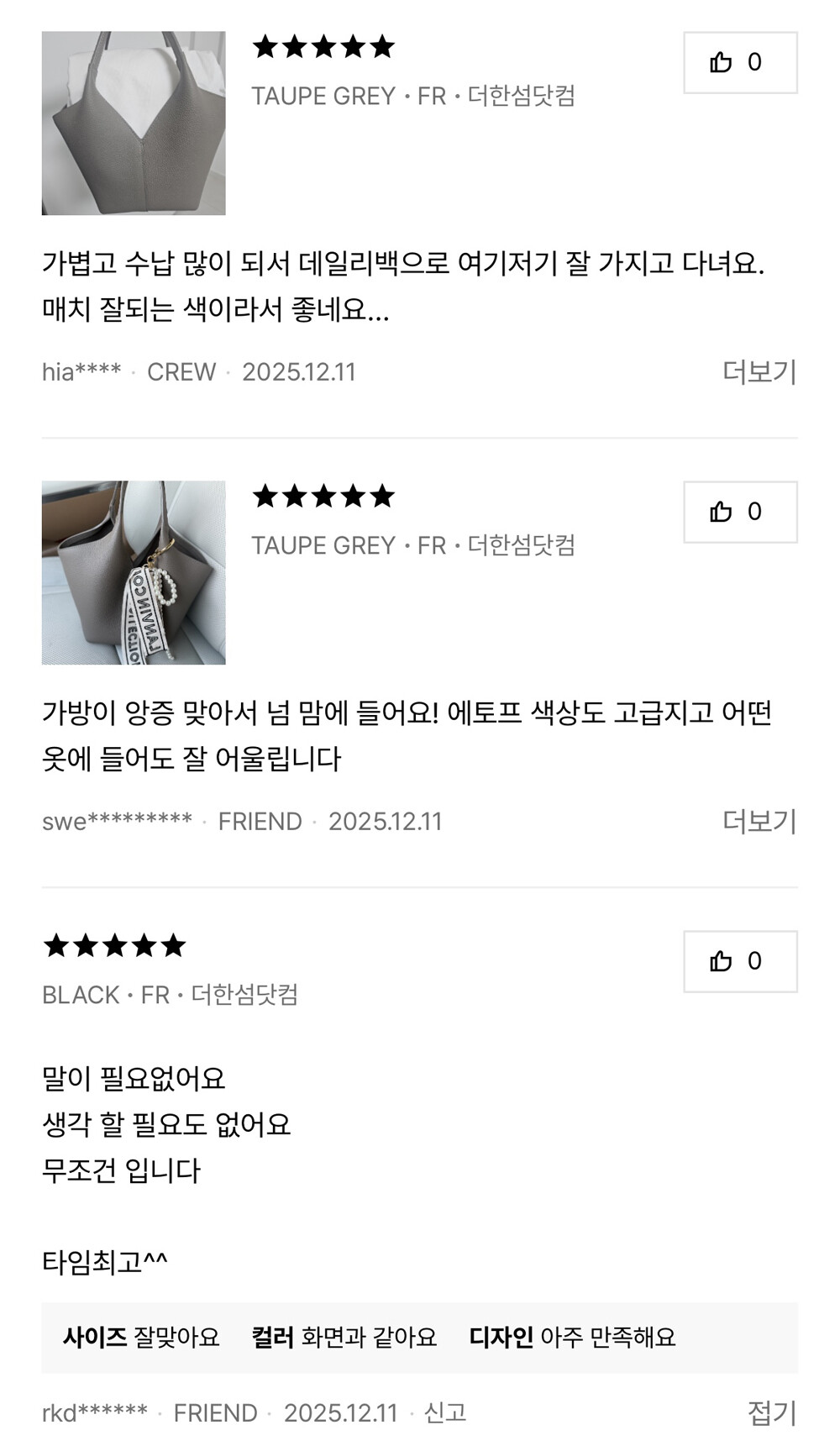The width and height of the screenshot is (840, 1446).
Task: Open swe*********'s bag photo with pearl charm
Action: coord(134,573)
